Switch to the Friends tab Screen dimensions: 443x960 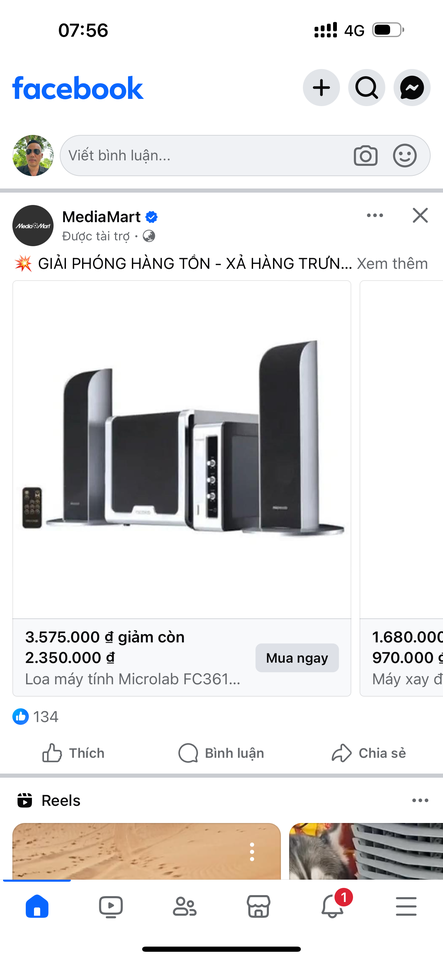[184, 906]
